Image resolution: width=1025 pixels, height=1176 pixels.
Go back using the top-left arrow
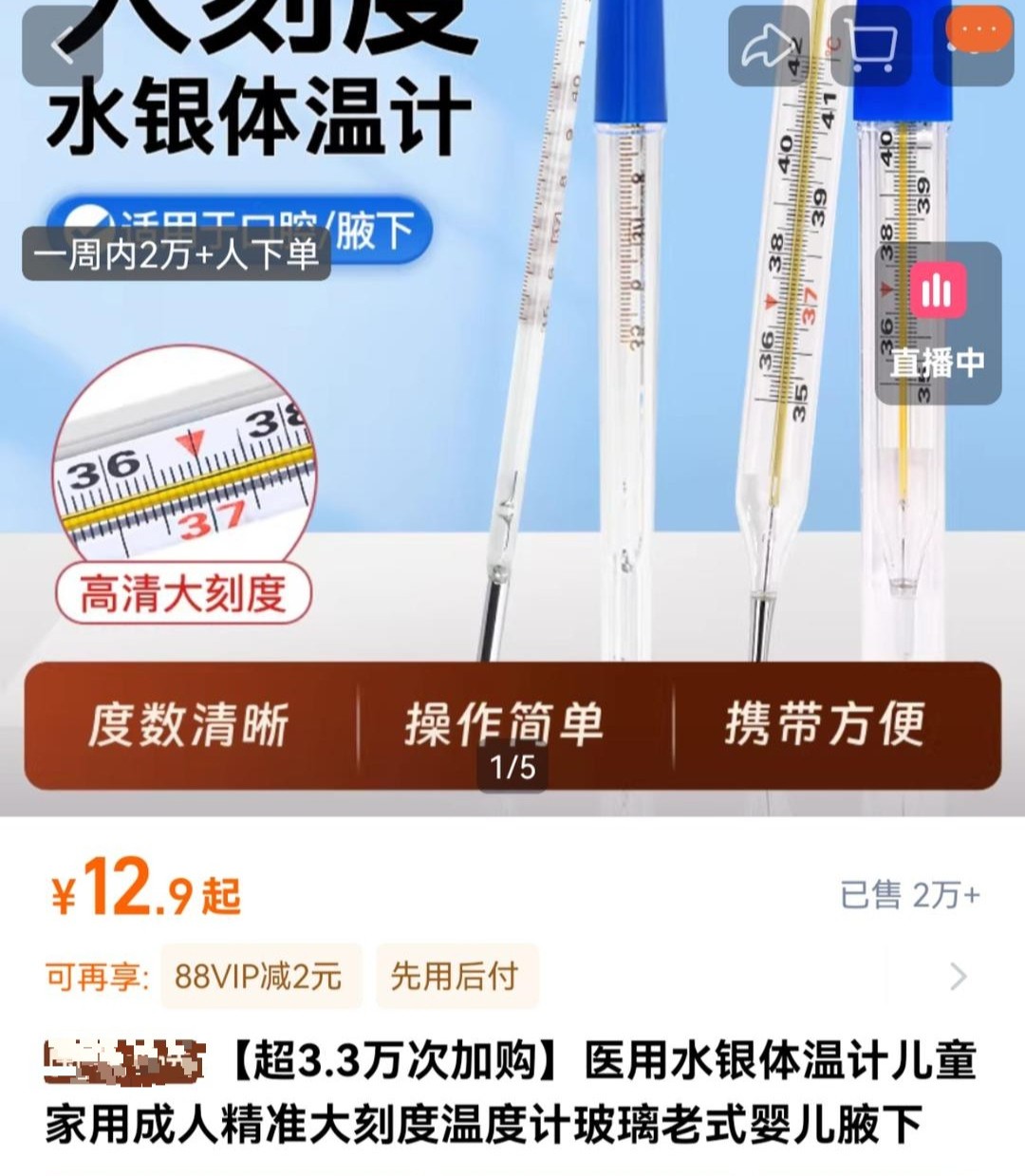point(62,46)
